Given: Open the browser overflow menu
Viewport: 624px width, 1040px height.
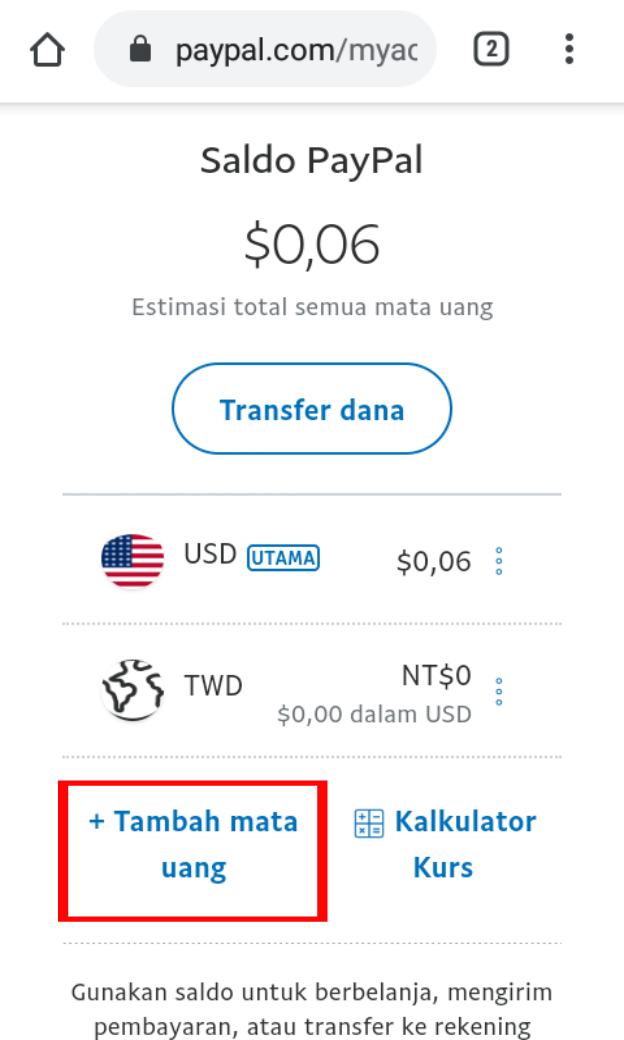Looking at the screenshot, I should tap(569, 49).
